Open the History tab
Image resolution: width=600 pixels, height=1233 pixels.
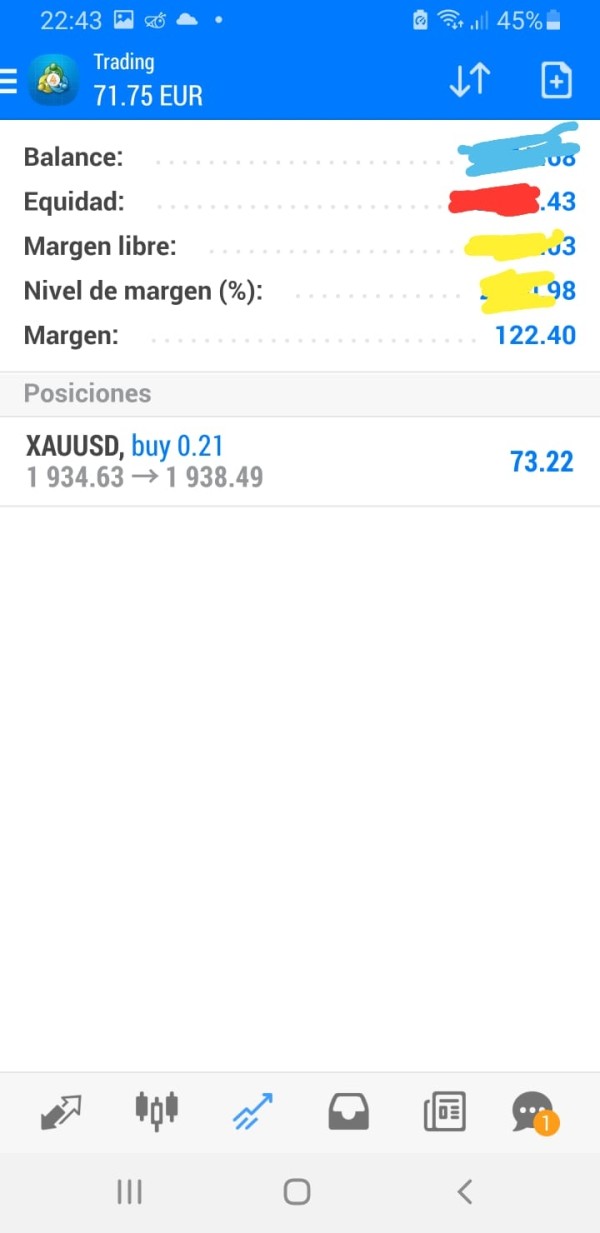click(x=348, y=1111)
